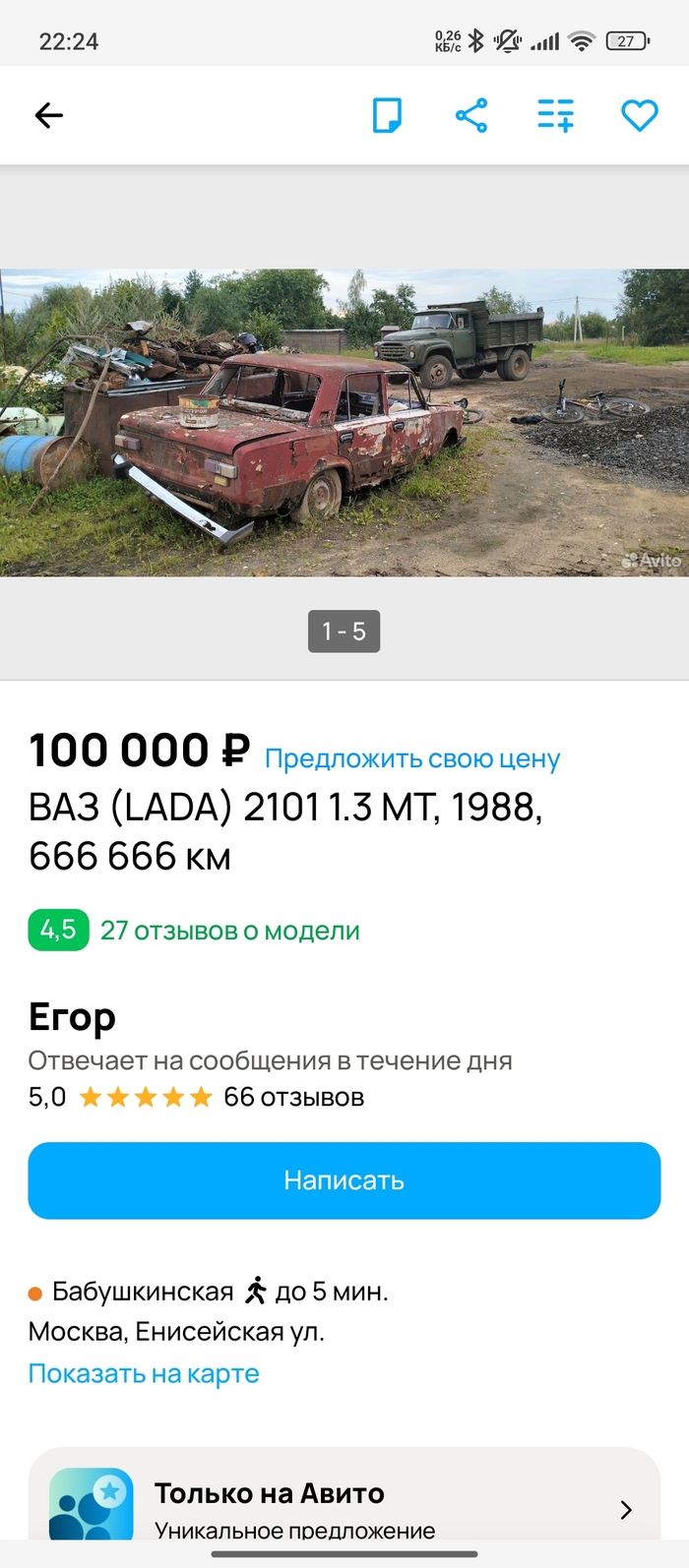The width and height of the screenshot is (689, 1568).
Task: Add the listing to comparison
Action: (555, 115)
